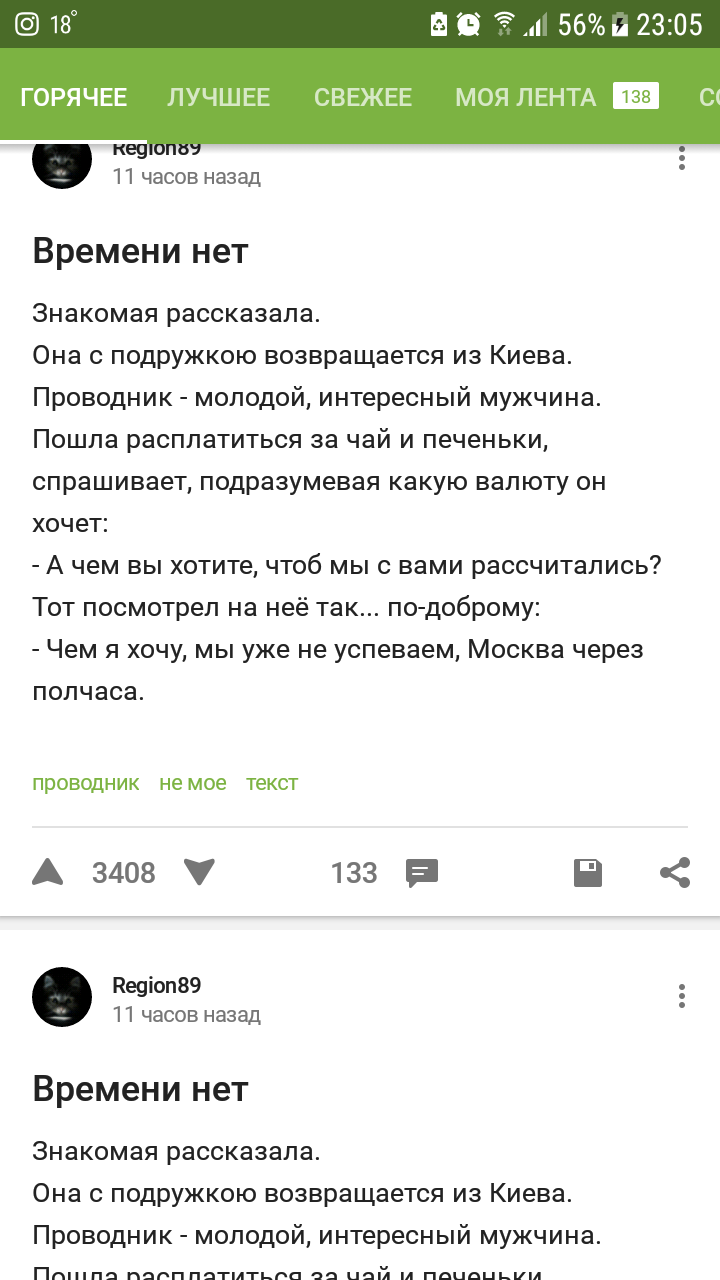Open the tag текст

[272, 783]
